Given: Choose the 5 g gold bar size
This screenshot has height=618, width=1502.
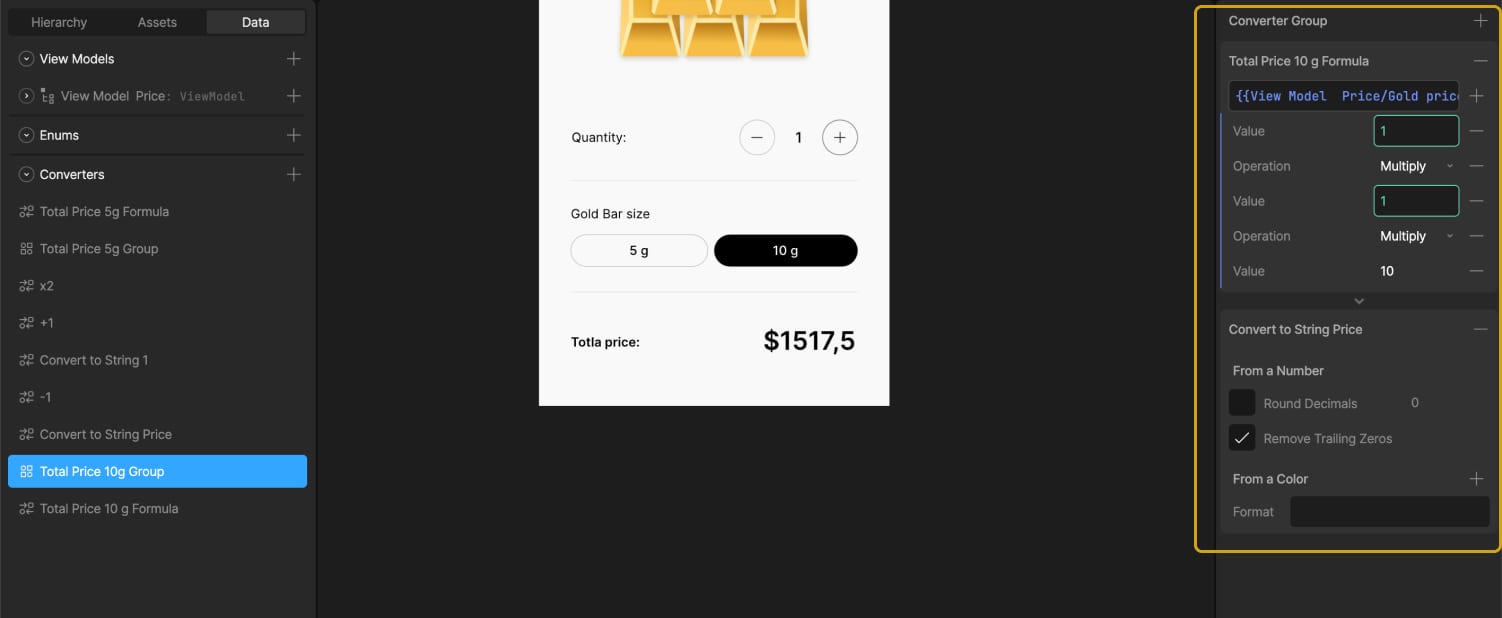Looking at the screenshot, I should [639, 251].
